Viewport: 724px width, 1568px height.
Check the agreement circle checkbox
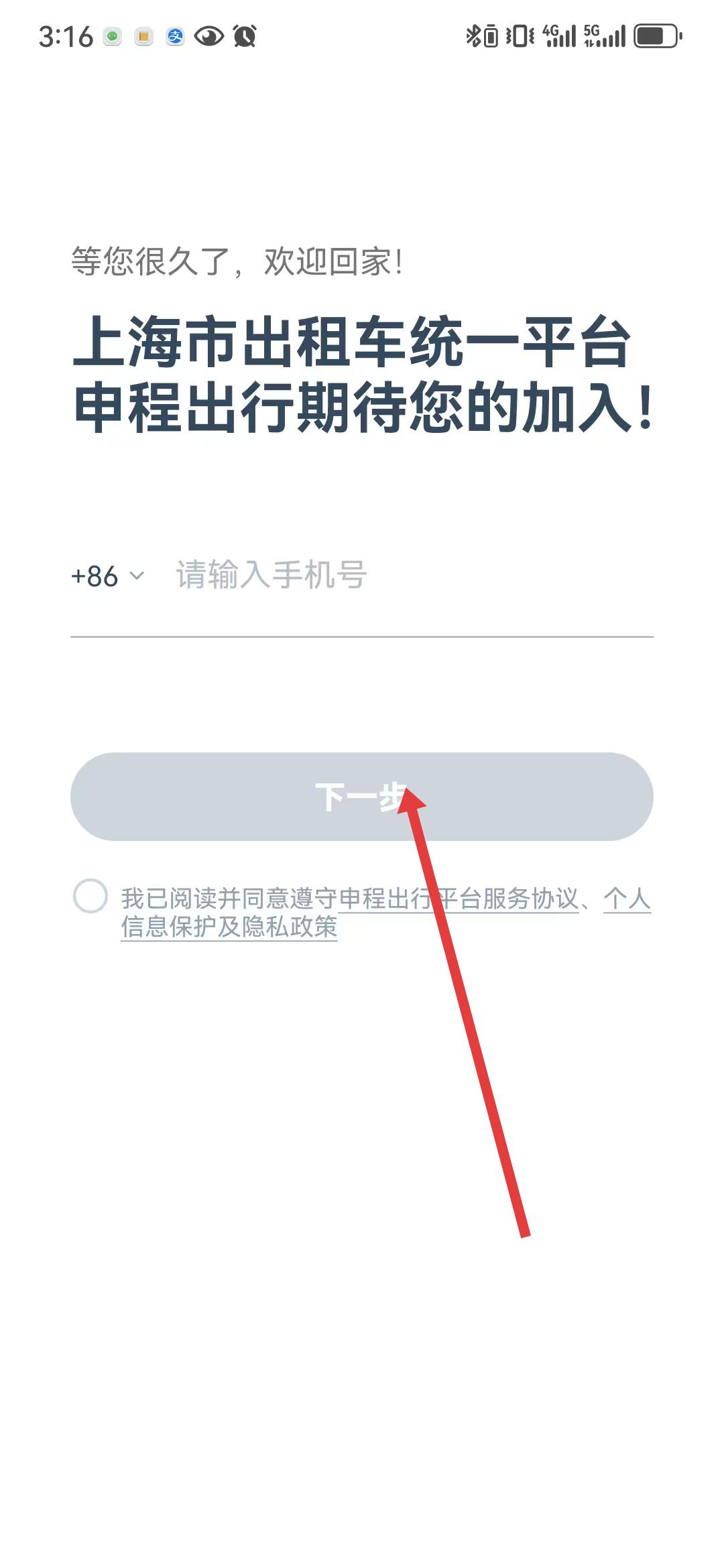click(90, 896)
